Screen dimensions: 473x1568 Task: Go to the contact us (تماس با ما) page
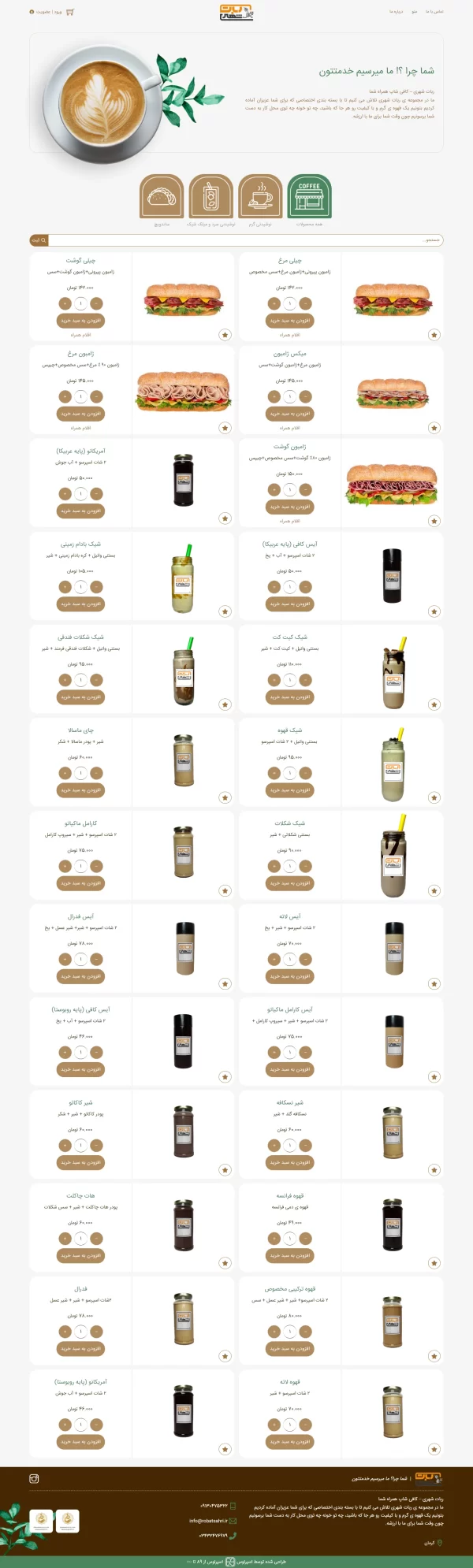point(434,12)
